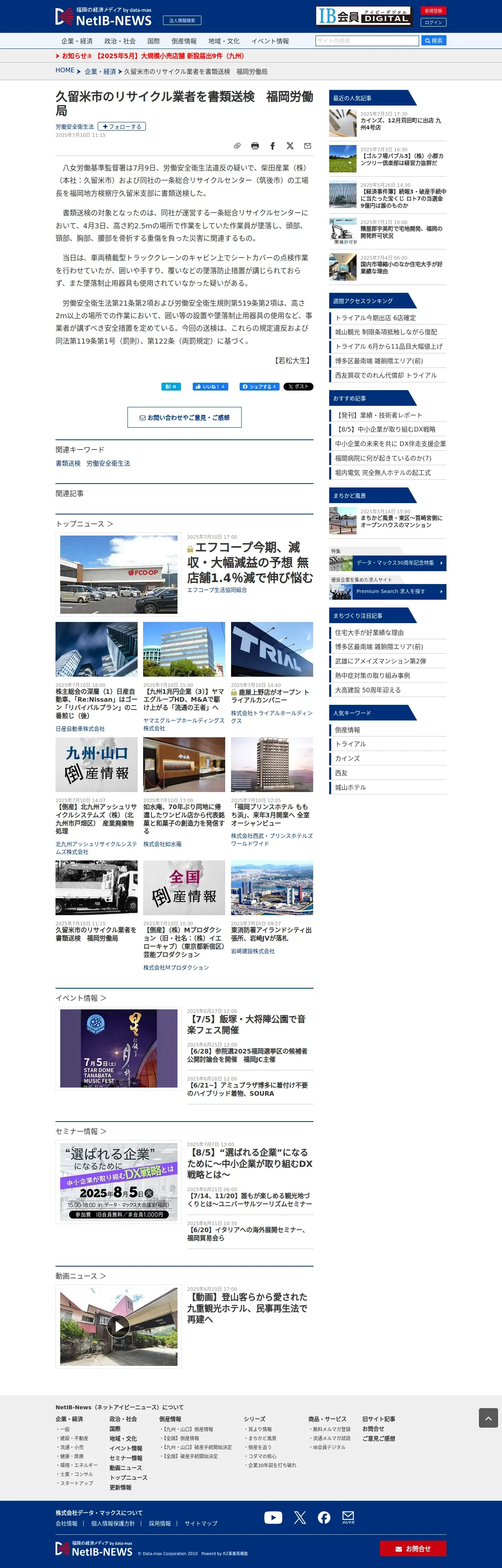Image resolution: width=502 pixels, height=1568 pixels.
Task: Copy the article link with the clip icon
Action: (237, 146)
